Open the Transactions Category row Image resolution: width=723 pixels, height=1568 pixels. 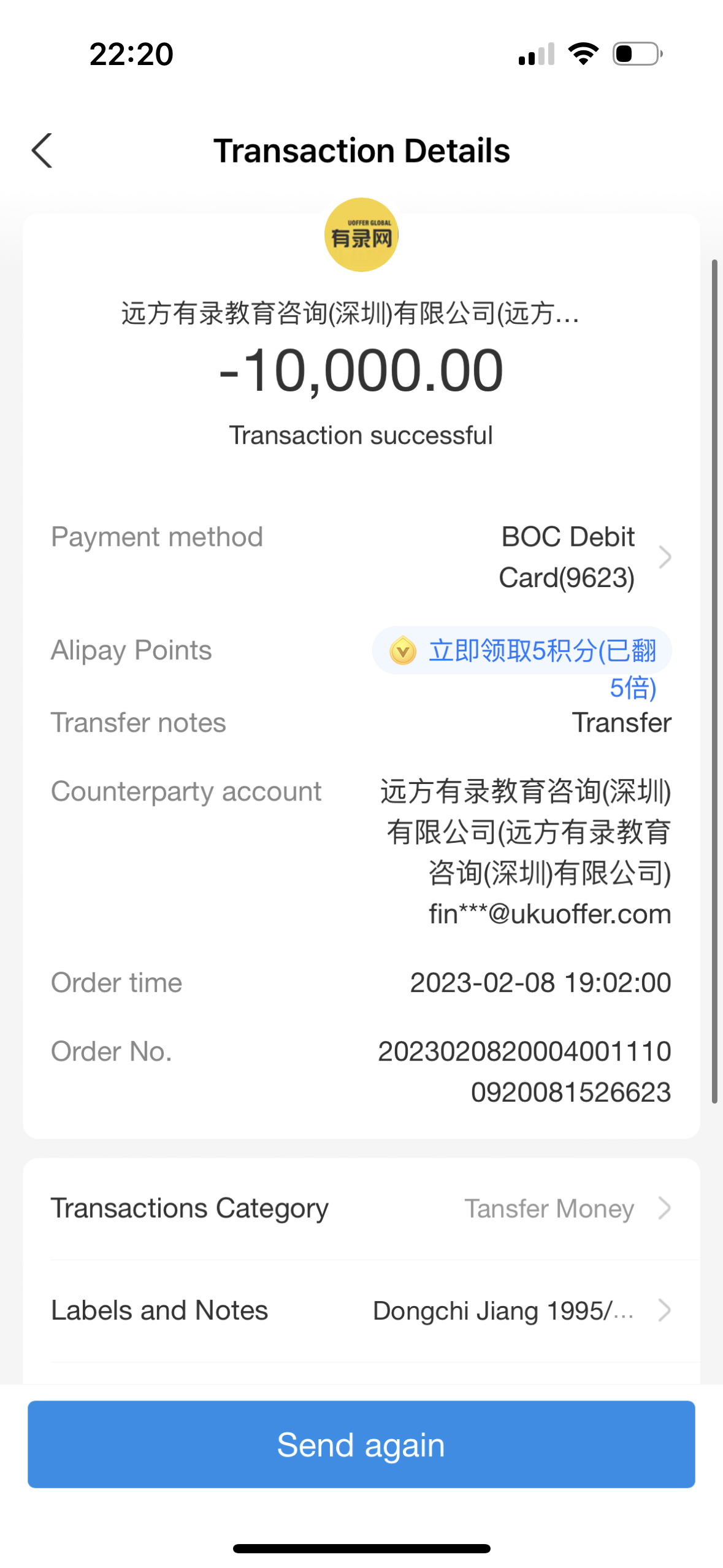(x=361, y=1208)
